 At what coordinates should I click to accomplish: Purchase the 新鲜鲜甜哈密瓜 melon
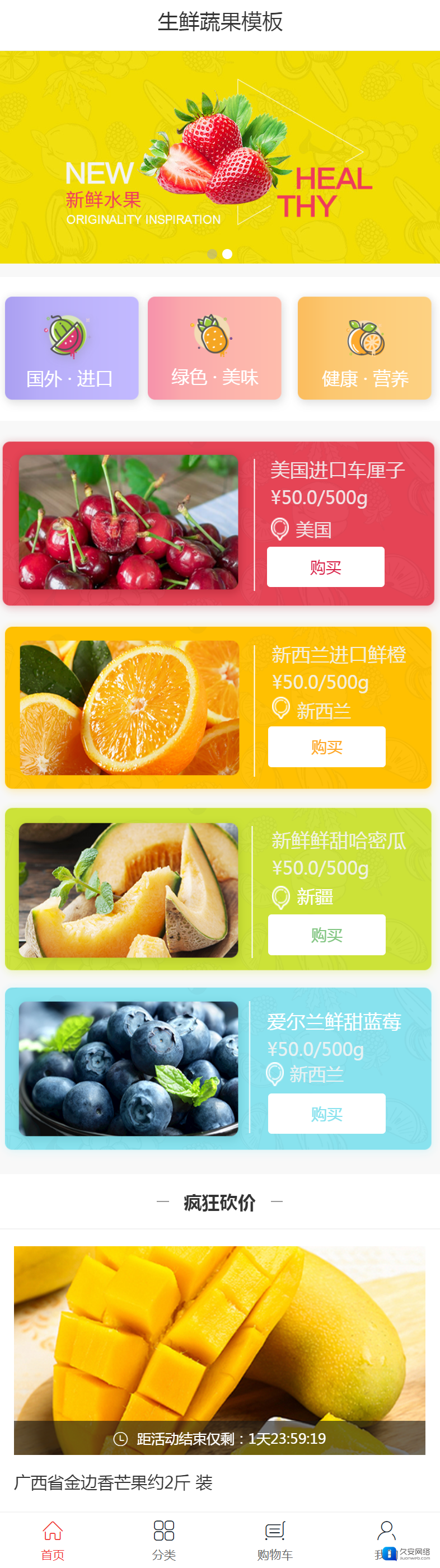click(x=327, y=935)
